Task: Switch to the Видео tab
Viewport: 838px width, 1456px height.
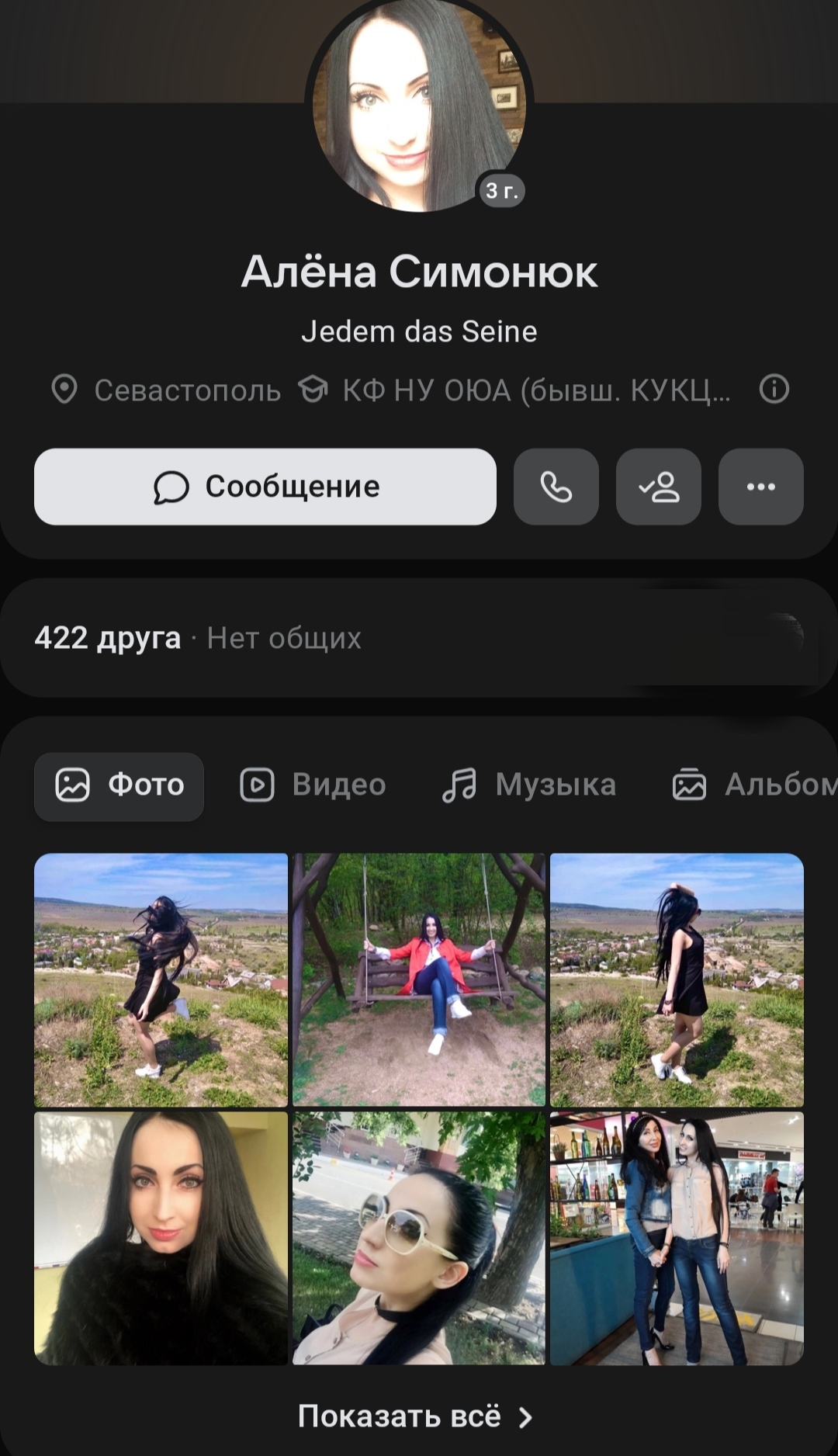Action: 313,785
